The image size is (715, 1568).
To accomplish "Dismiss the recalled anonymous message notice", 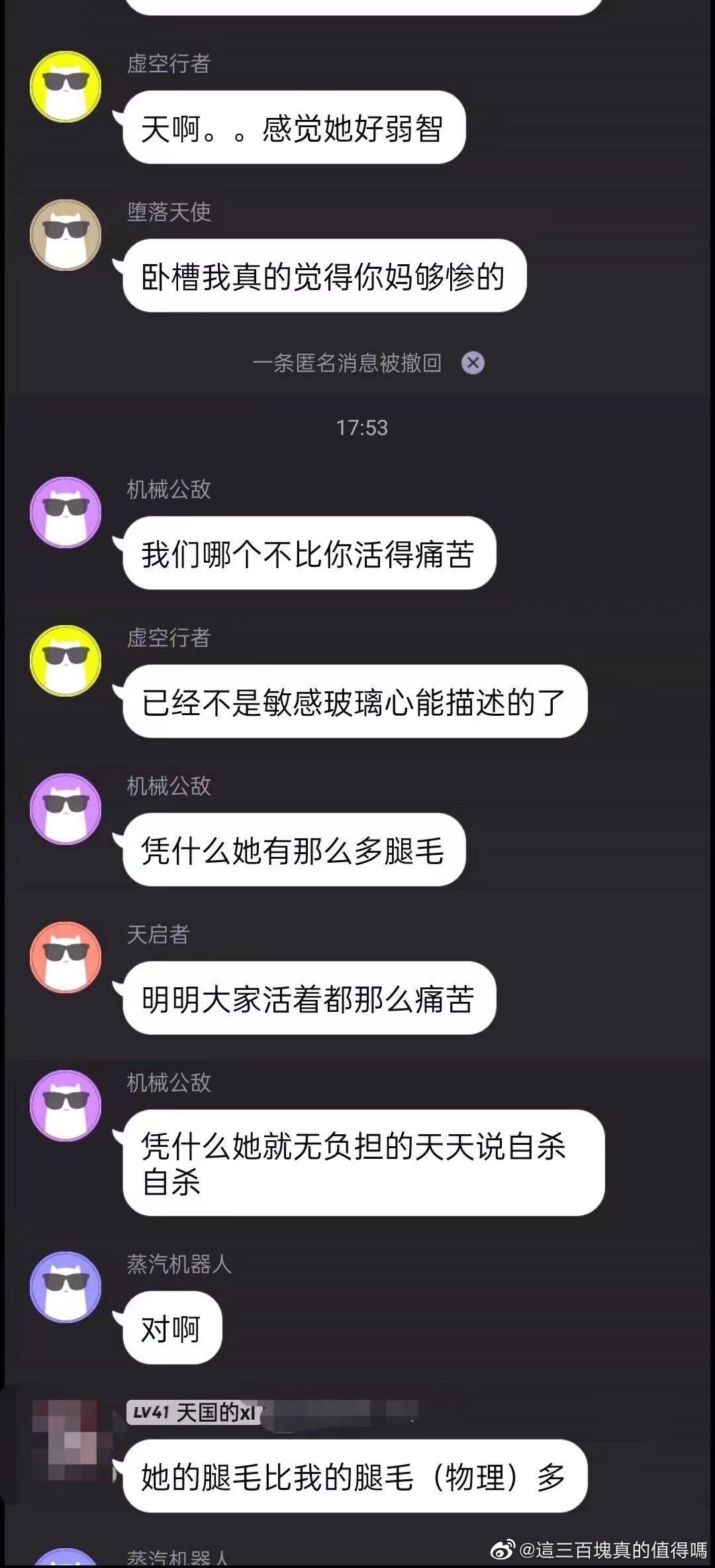I will point(473,363).
